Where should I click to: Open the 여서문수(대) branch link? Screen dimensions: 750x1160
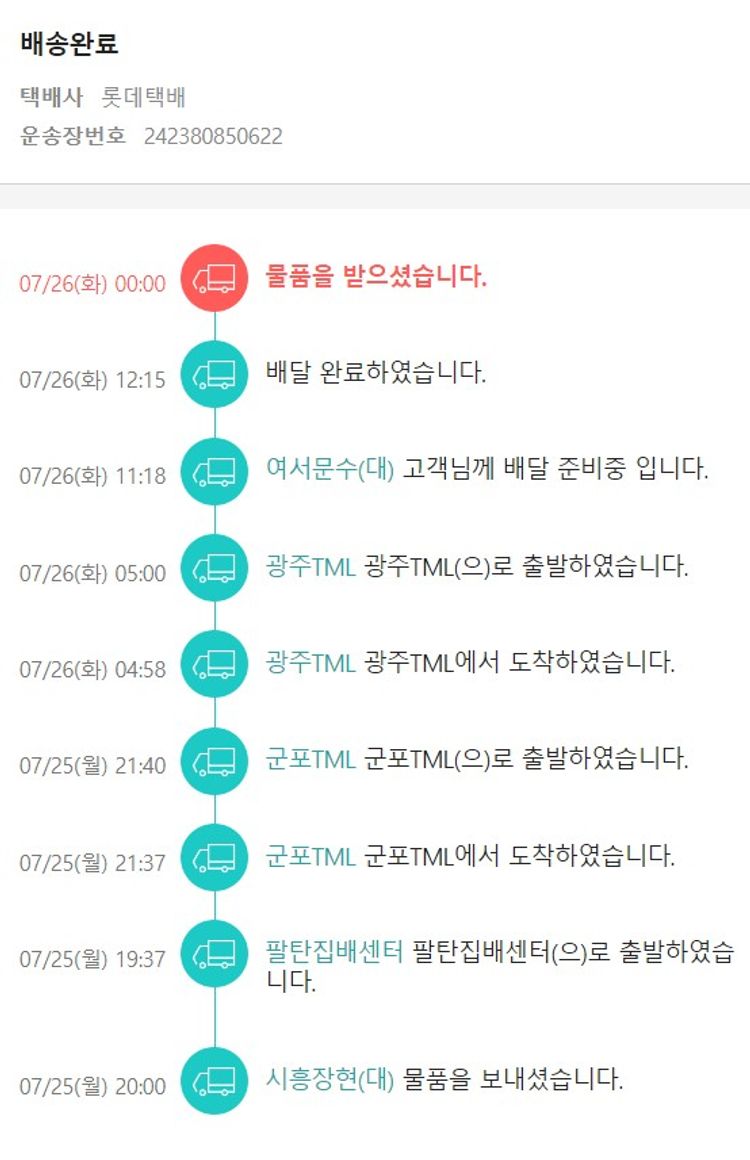coord(330,469)
